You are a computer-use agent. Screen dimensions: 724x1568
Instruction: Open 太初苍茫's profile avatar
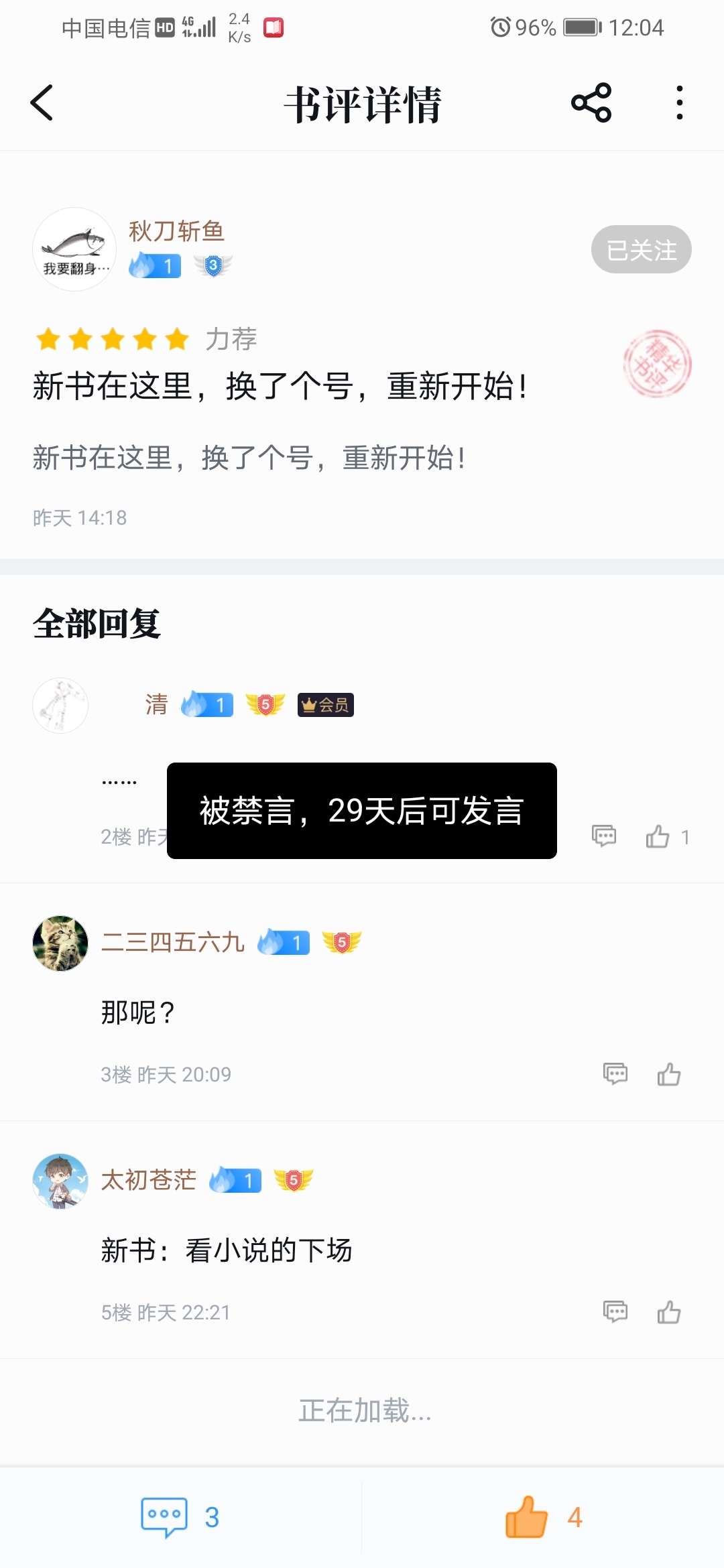click(60, 1181)
